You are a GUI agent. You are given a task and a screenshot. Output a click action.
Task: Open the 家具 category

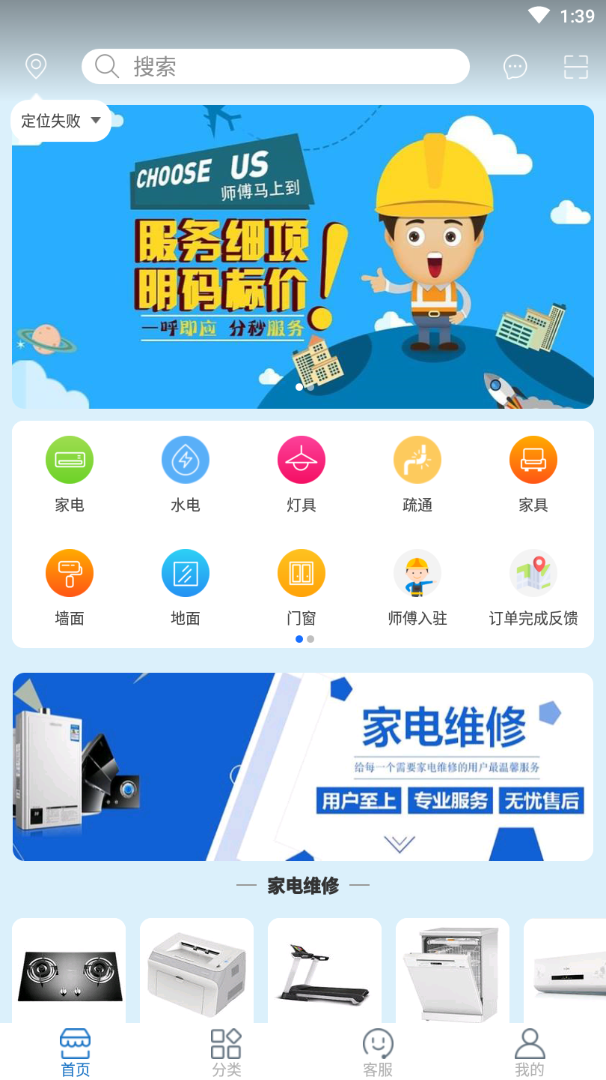[533, 474]
